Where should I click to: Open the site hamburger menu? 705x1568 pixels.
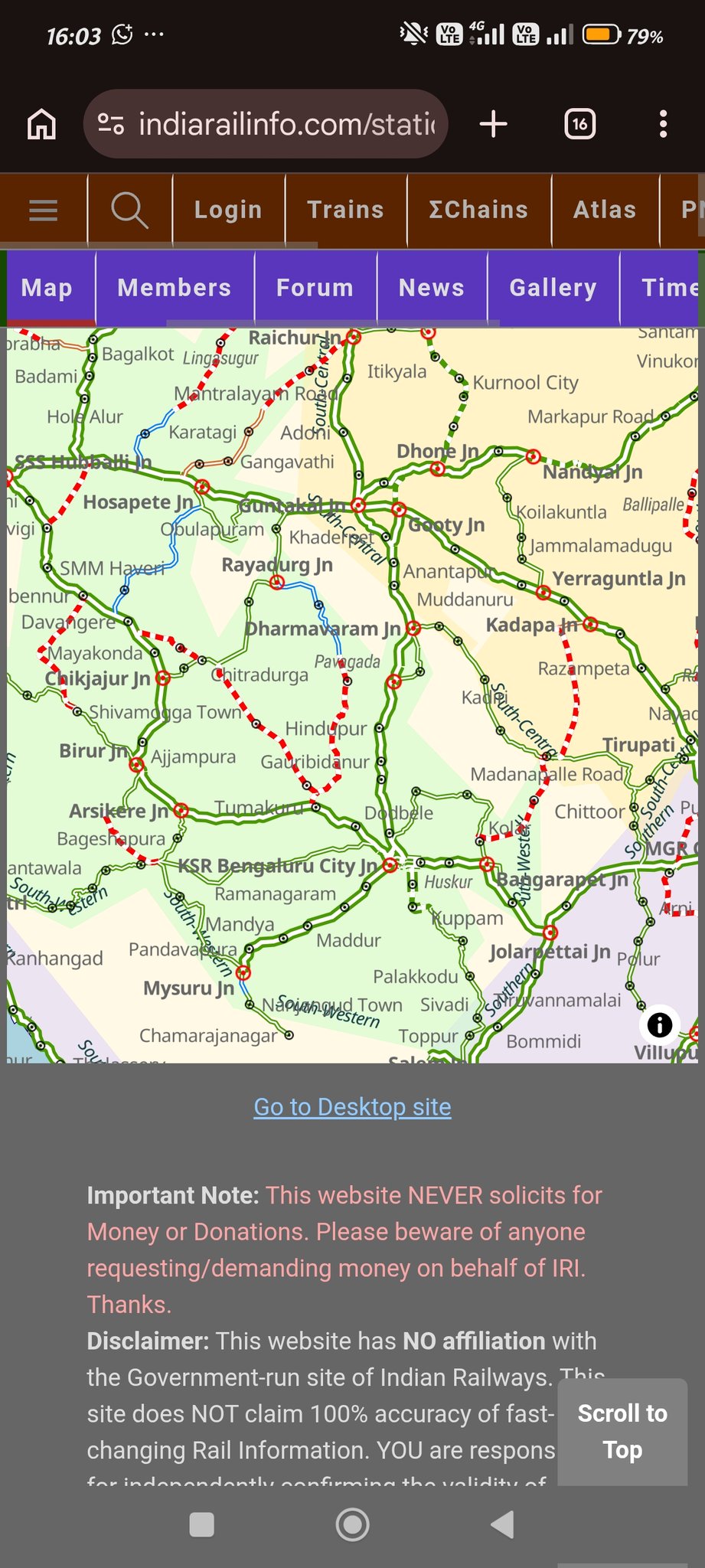coord(44,210)
